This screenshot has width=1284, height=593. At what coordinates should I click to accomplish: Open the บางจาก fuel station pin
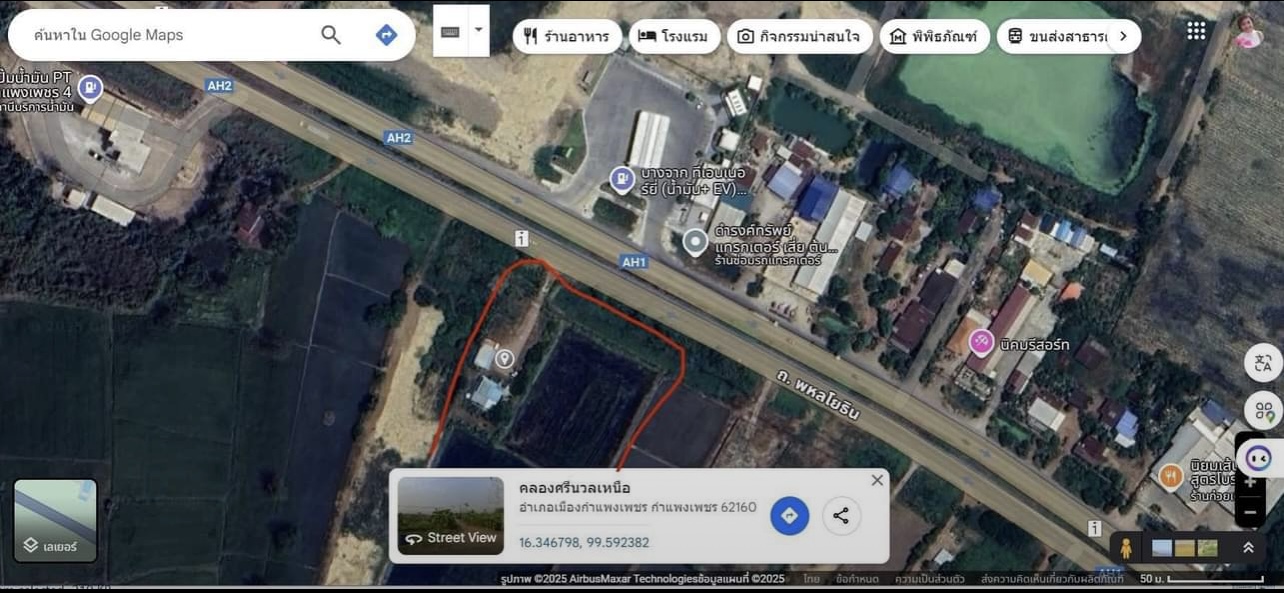click(x=622, y=180)
